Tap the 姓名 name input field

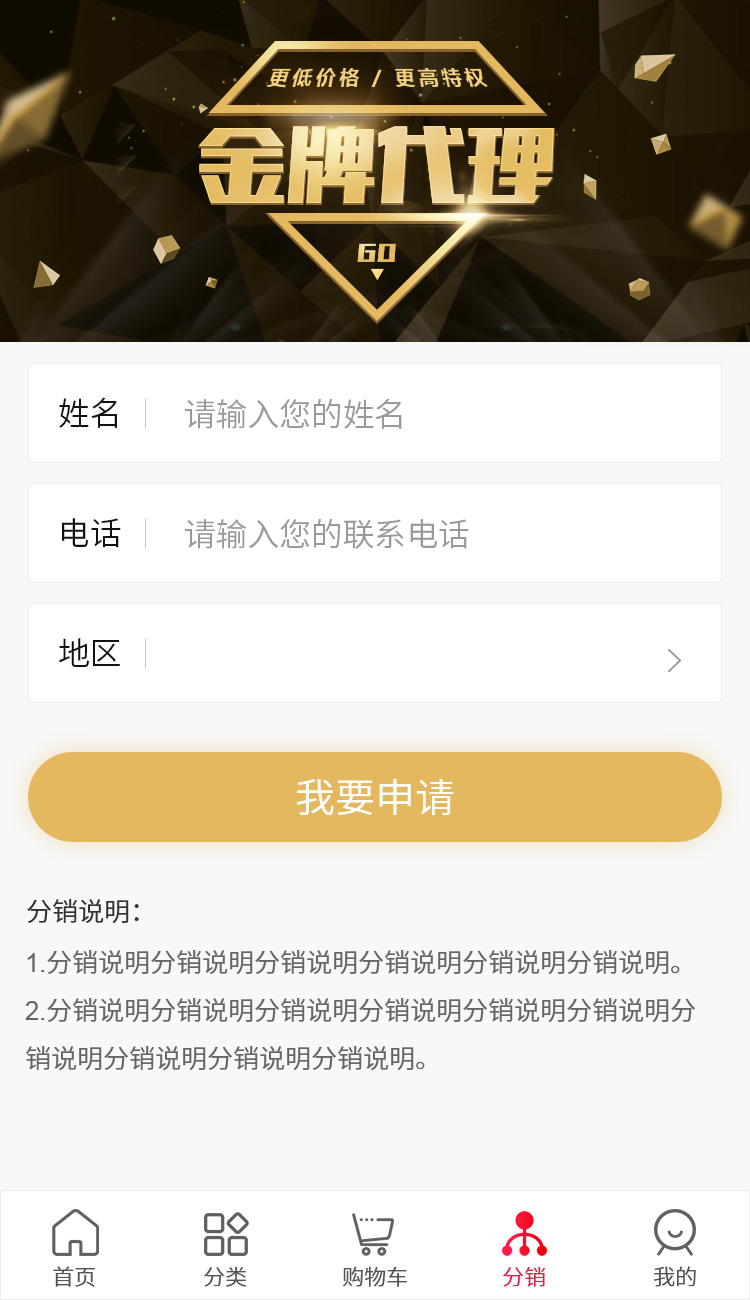pyautogui.click(x=430, y=414)
